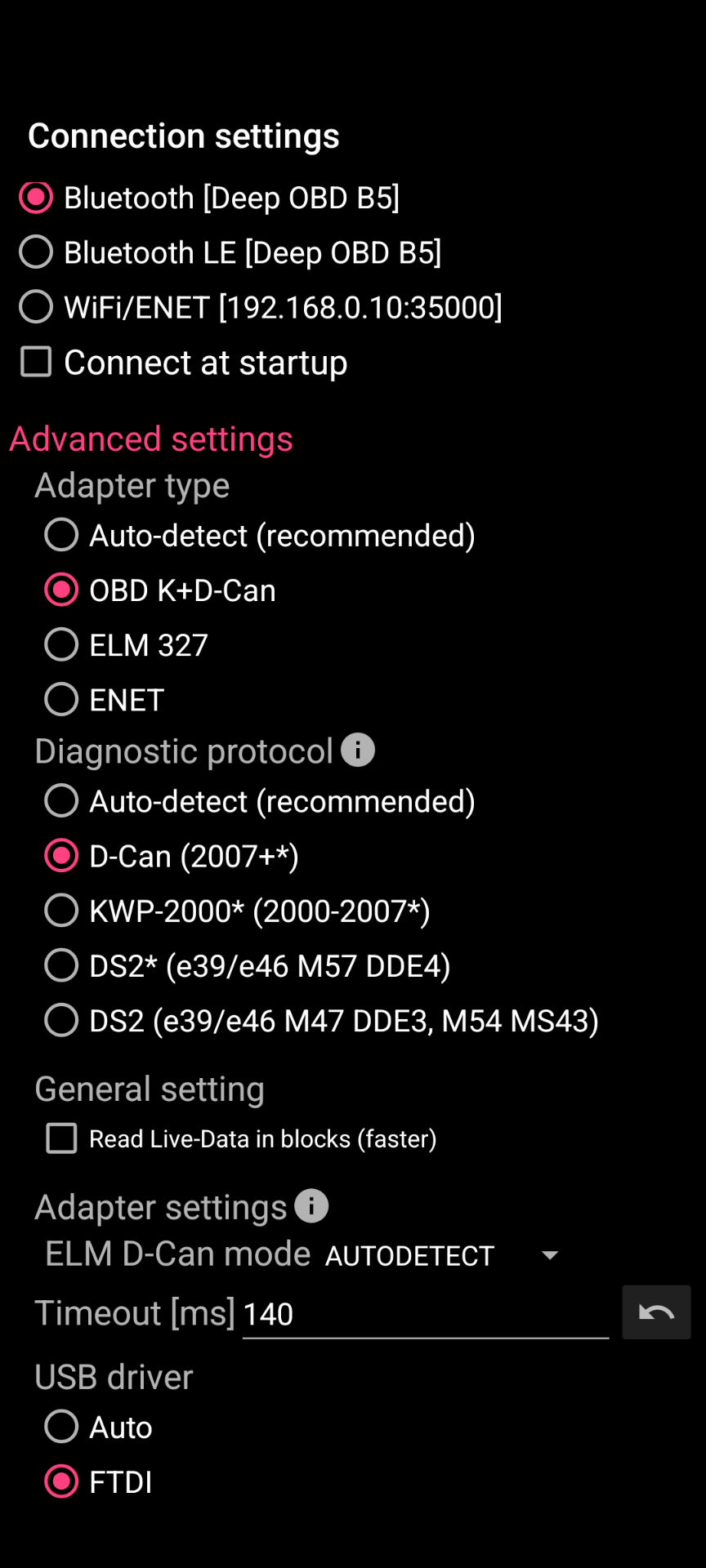Select Bluetooth LE [Deep OBD B5] connection
This screenshot has height=1568, width=706.
[x=230, y=252]
